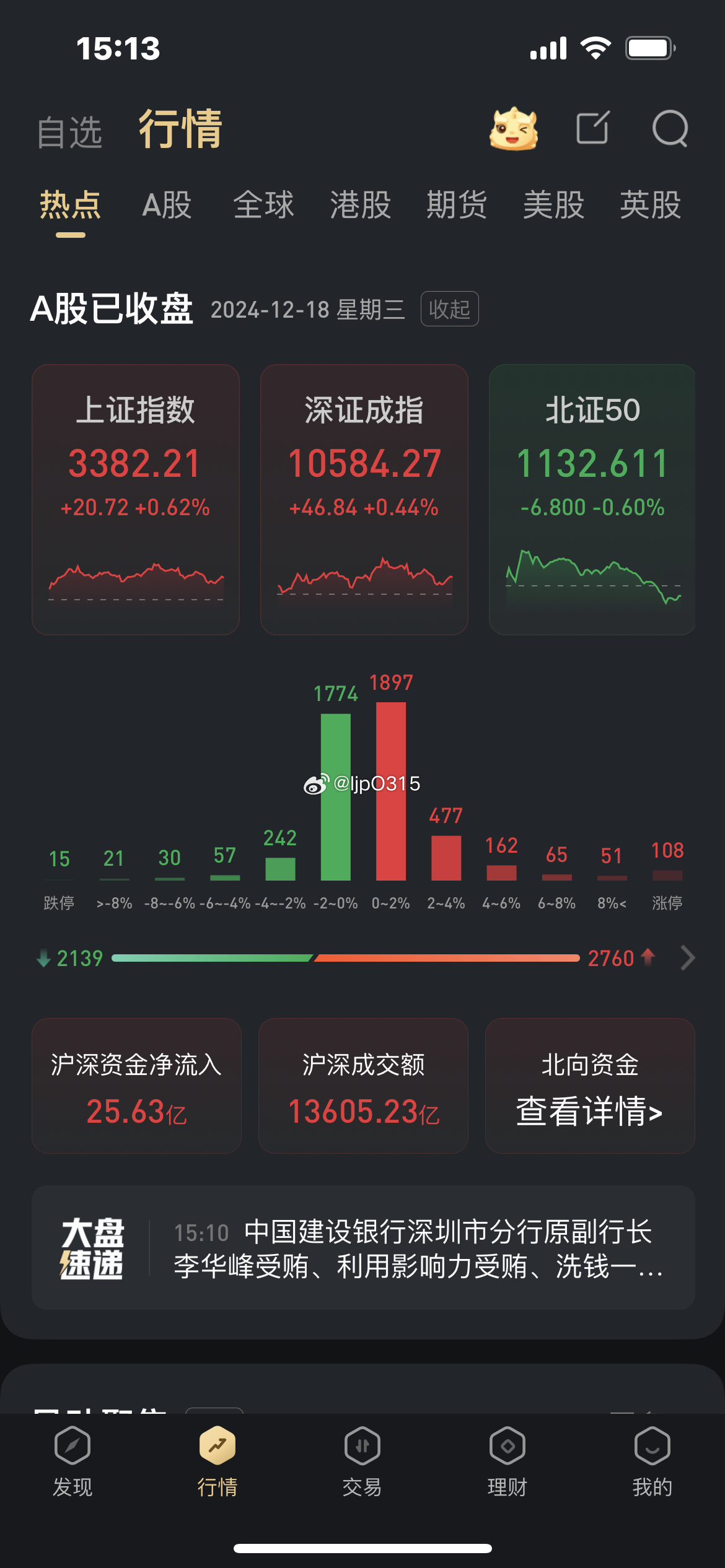Open the 深证成指 index card
725x1568 pixels.
click(x=364, y=499)
